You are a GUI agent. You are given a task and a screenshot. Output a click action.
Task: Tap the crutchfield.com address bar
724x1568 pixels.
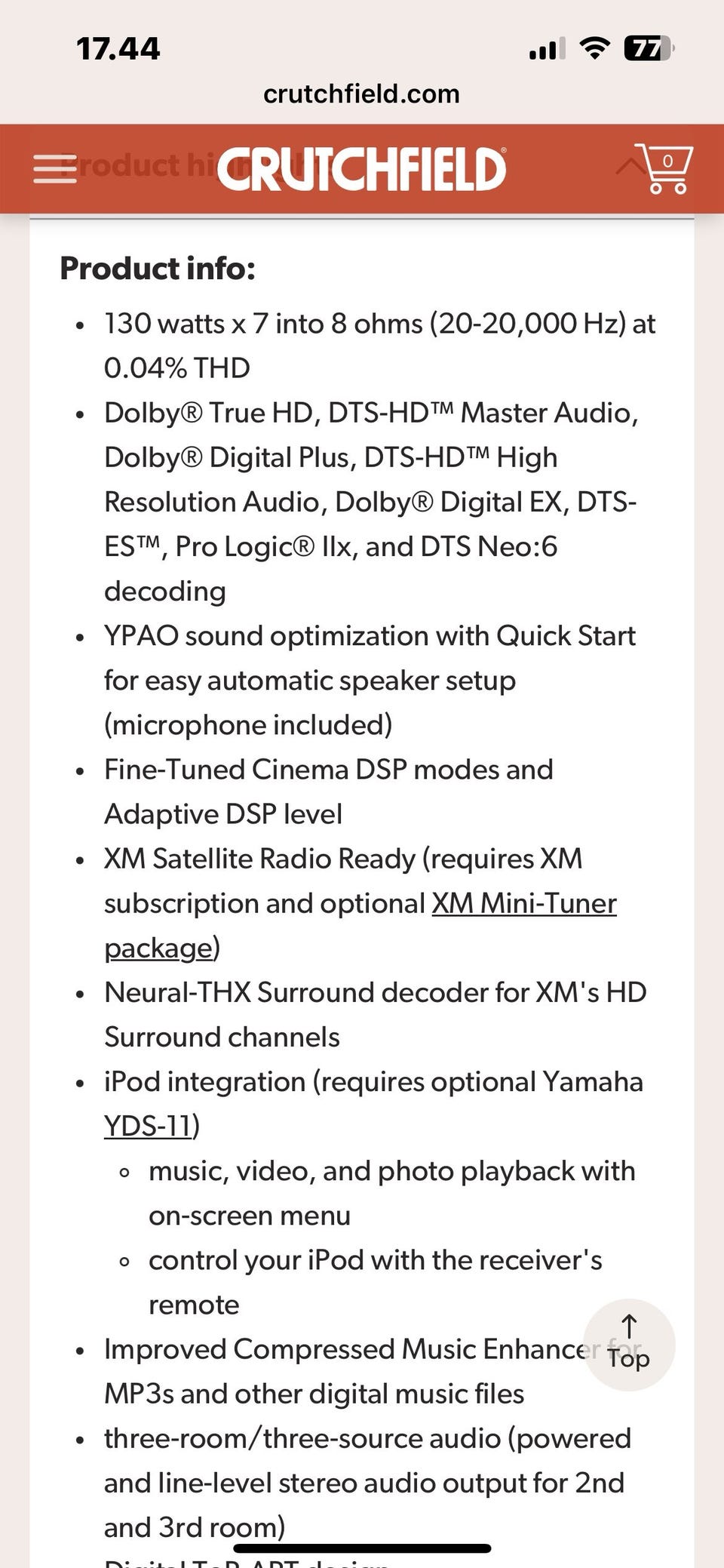(361, 94)
